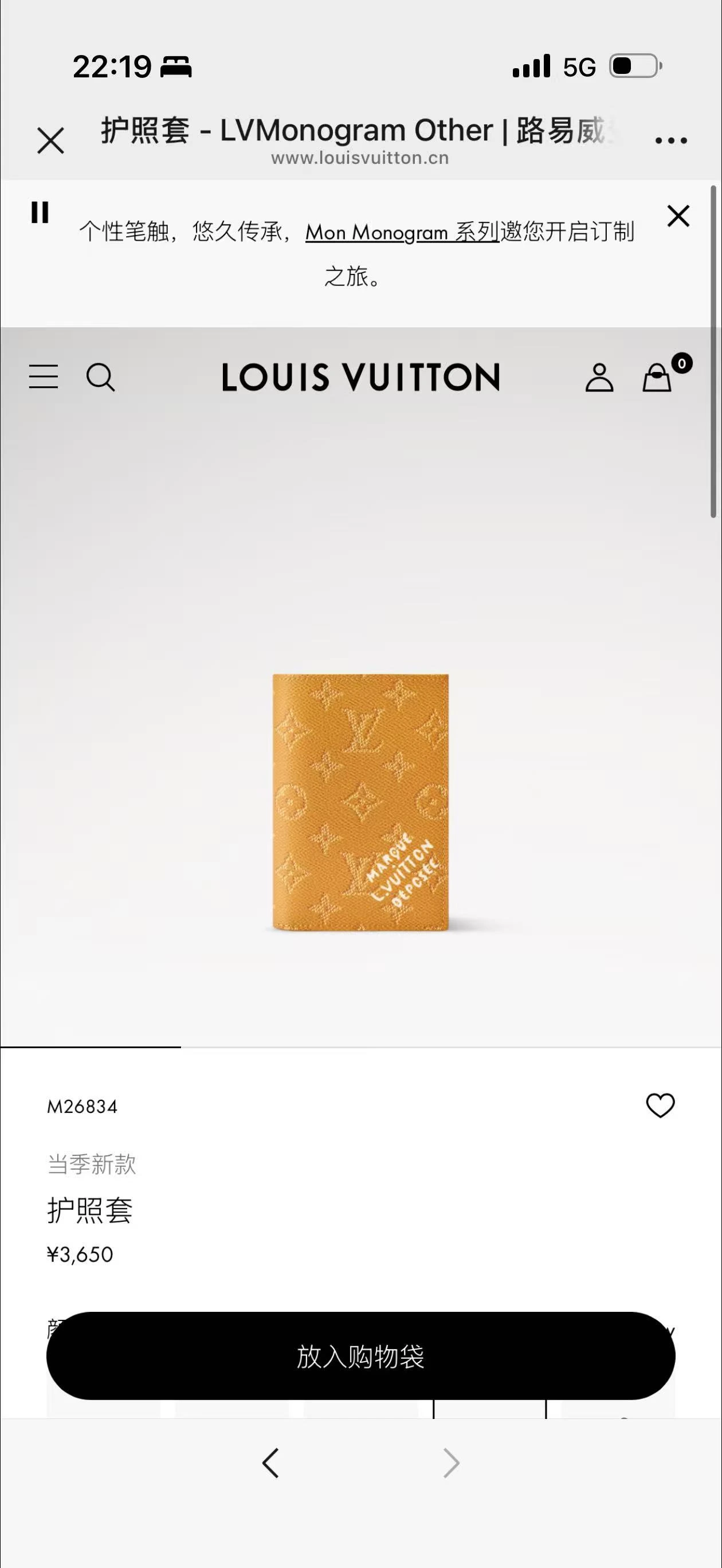
Task: Tap 放入购物袋 to add to bag
Action: click(361, 1355)
